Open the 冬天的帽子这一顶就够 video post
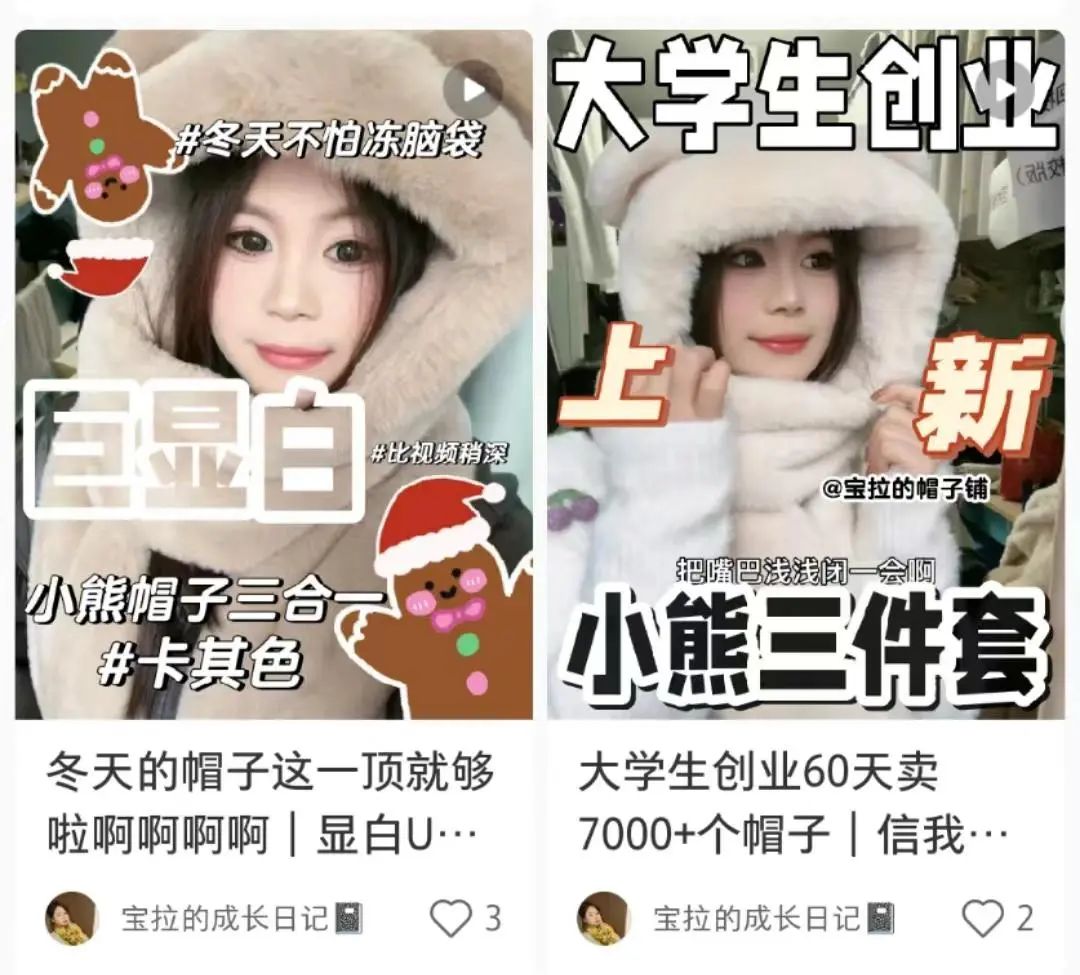The width and height of the screenshot is (1080, 975). tap(273, 375)
